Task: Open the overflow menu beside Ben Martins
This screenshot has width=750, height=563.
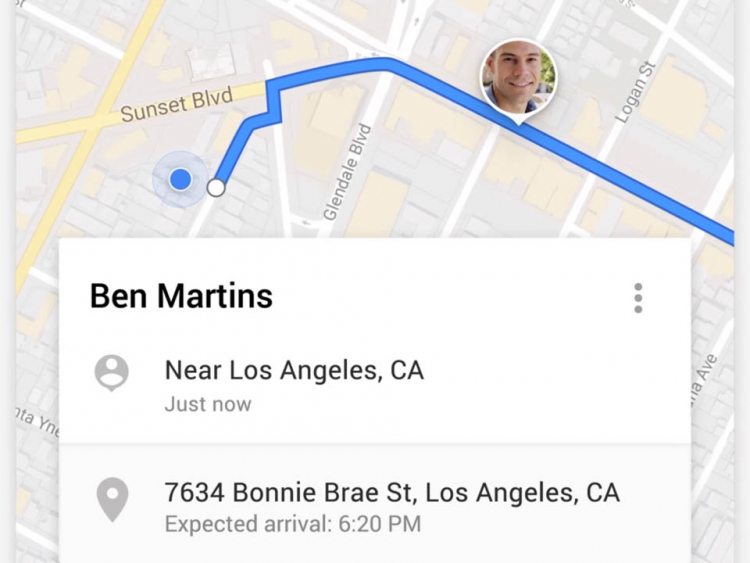Action: [638, 298]
